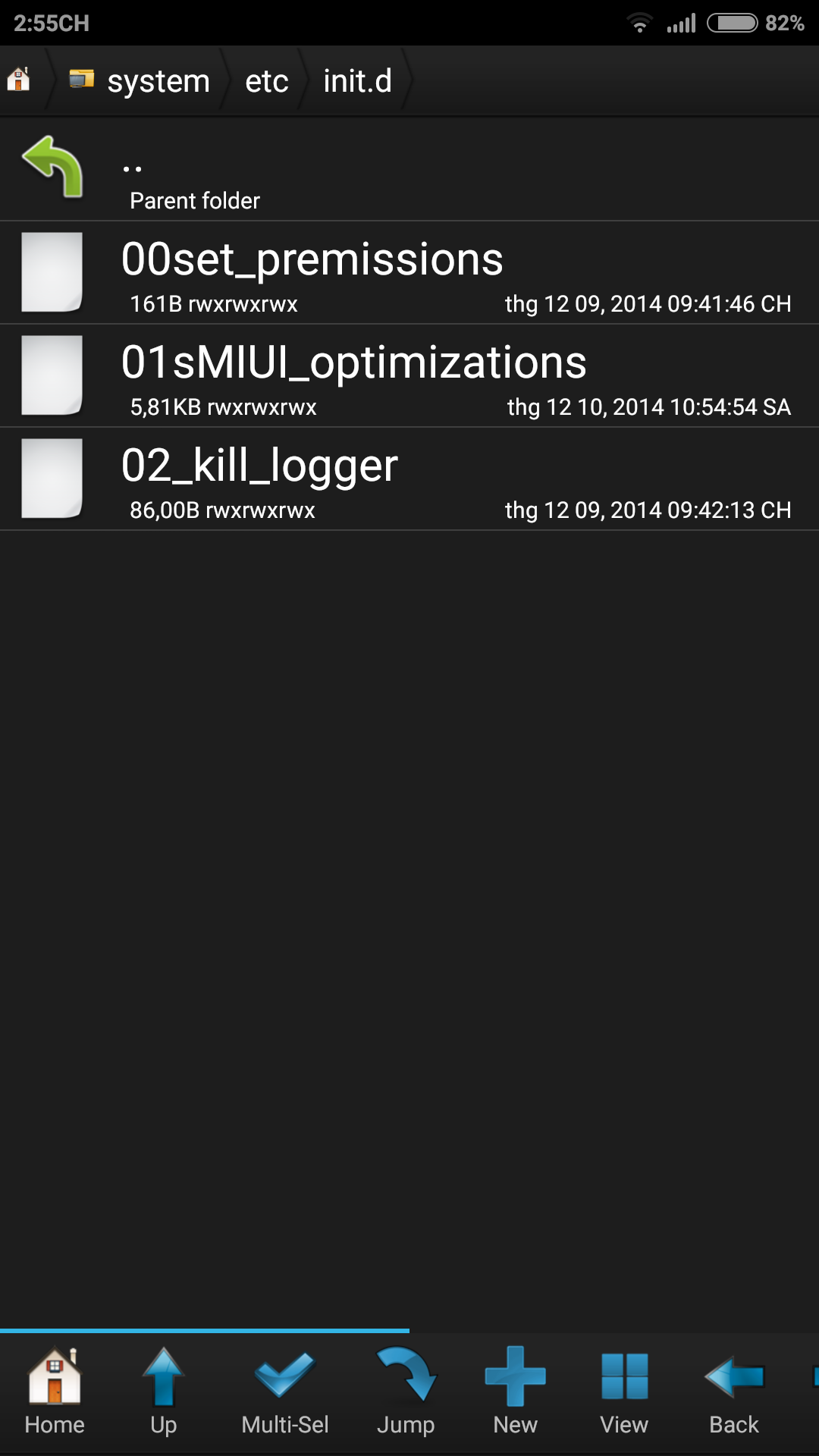Image resolution: width=819 pixels, height=1456 pixels.
Task: Create a new item with New
Action: point(516,1392)
